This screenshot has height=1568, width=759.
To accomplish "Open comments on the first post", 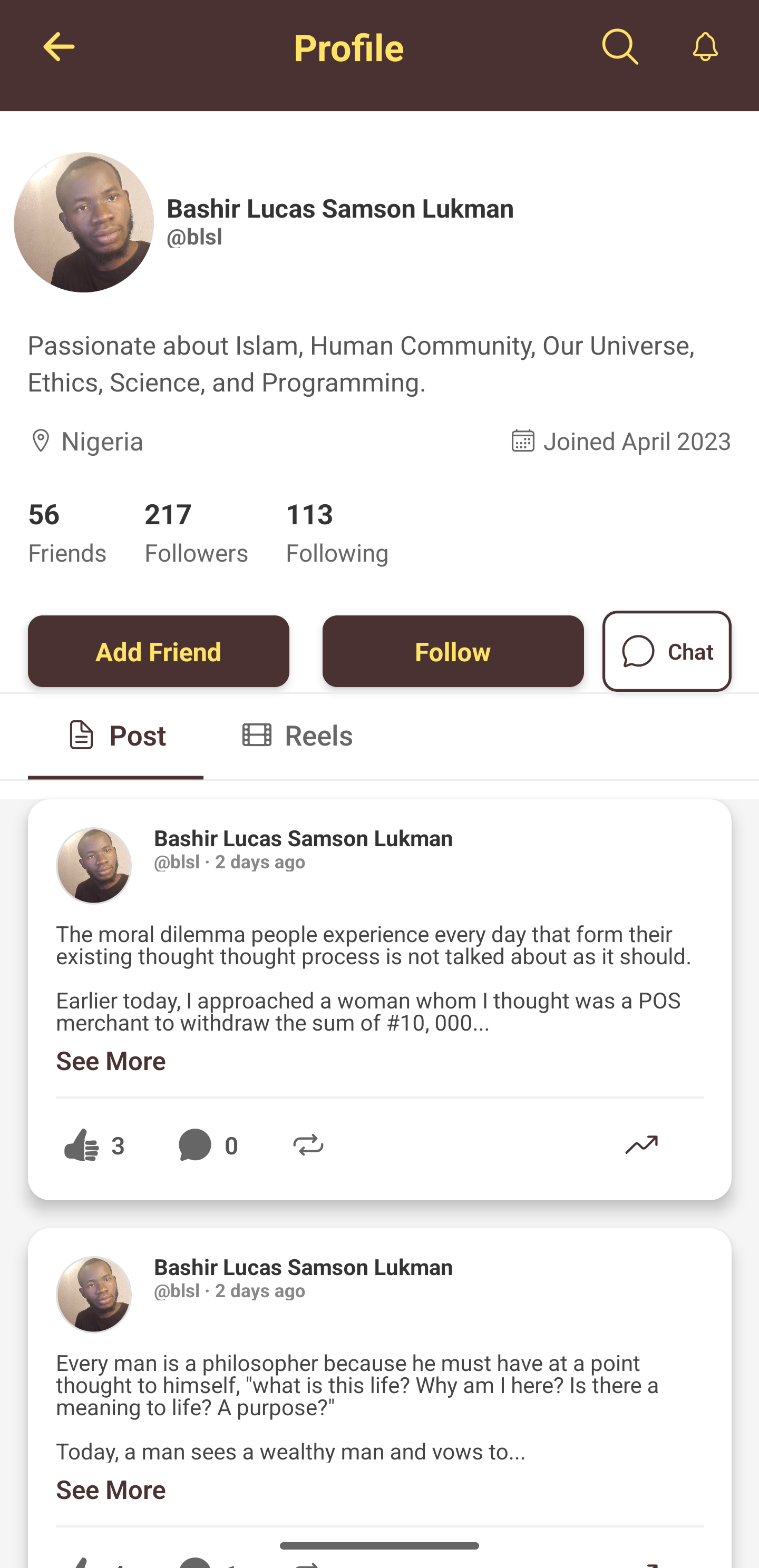I will (x=194, y=1144).
